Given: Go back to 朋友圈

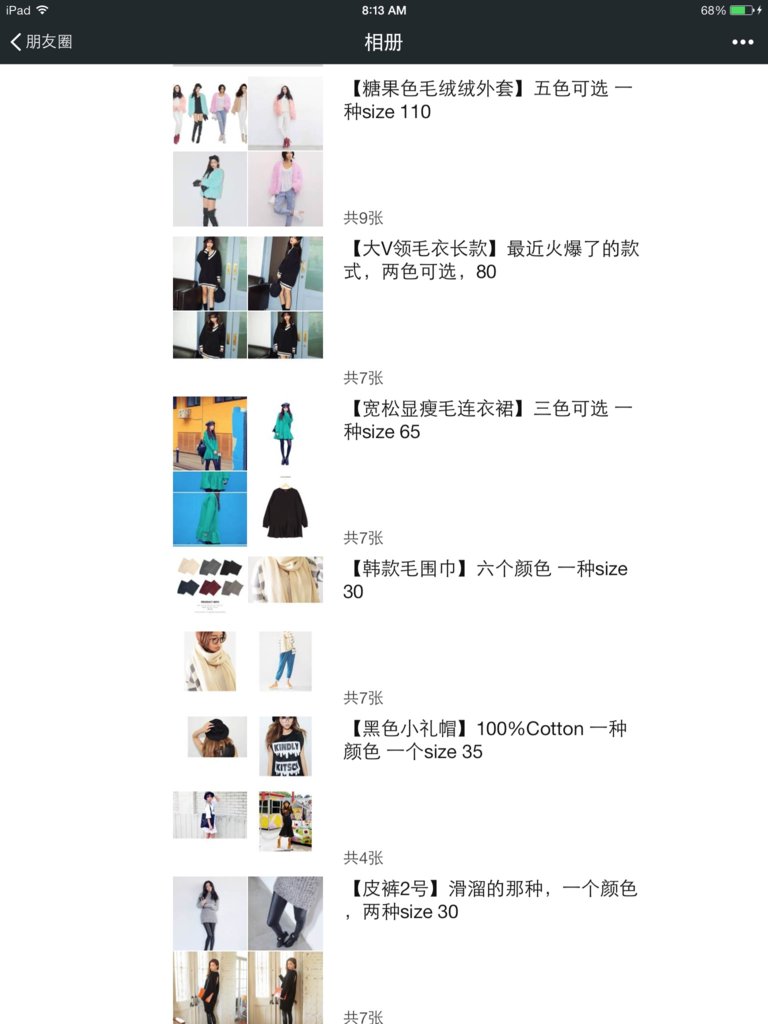Looking at the screenshot, I should tap(42, 42).
